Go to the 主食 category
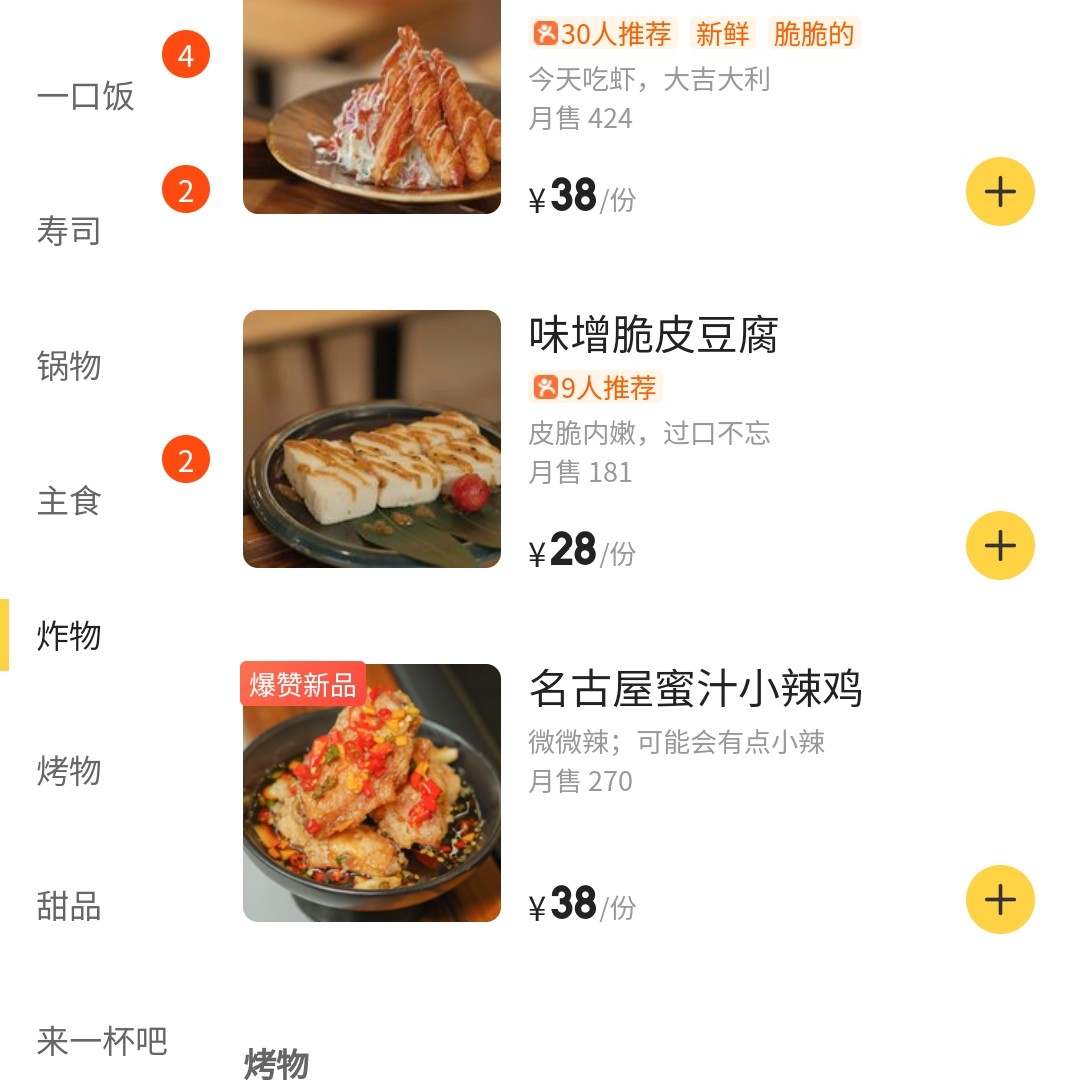 pyautogui.click(x=69, y=501)
